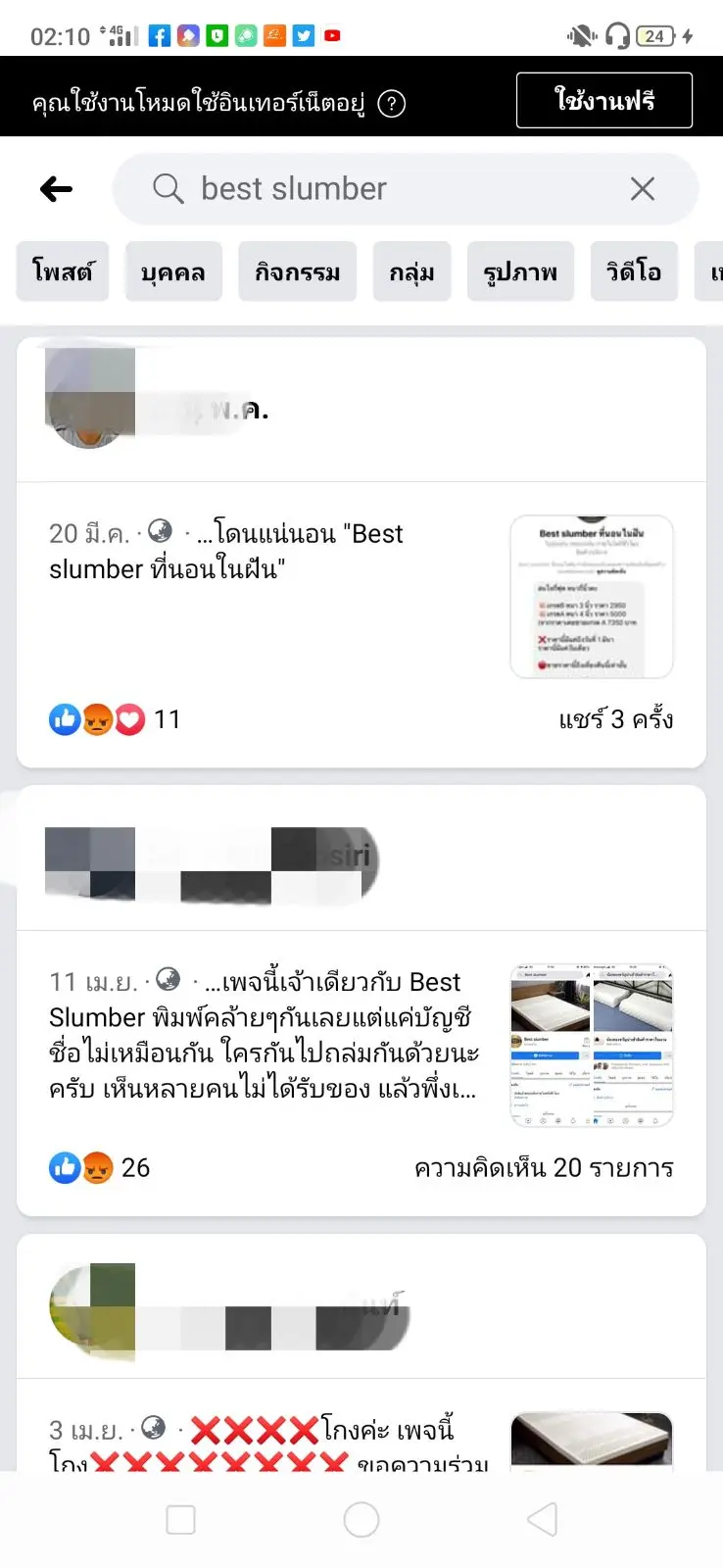This screenshot has height=1568, width=723.
Task: Switch to the กิจกรรม filter
Action: (298, 271)
